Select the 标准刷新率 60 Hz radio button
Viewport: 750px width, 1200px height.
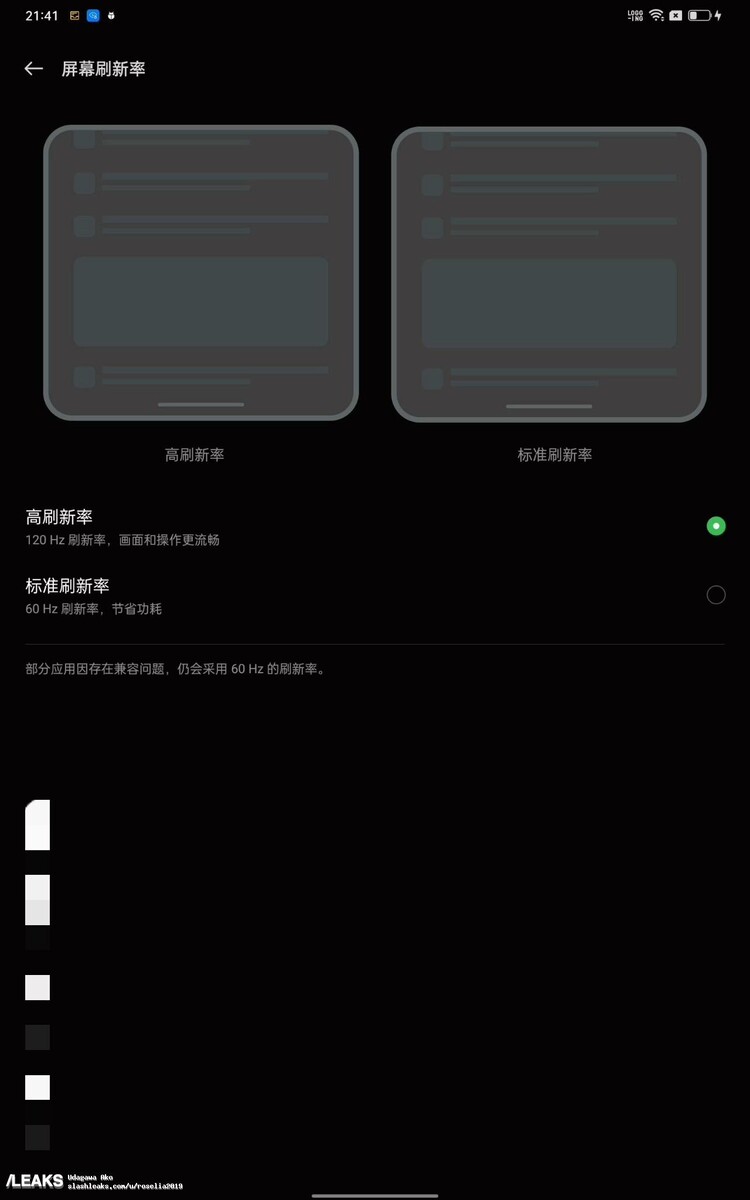[715, 595]
